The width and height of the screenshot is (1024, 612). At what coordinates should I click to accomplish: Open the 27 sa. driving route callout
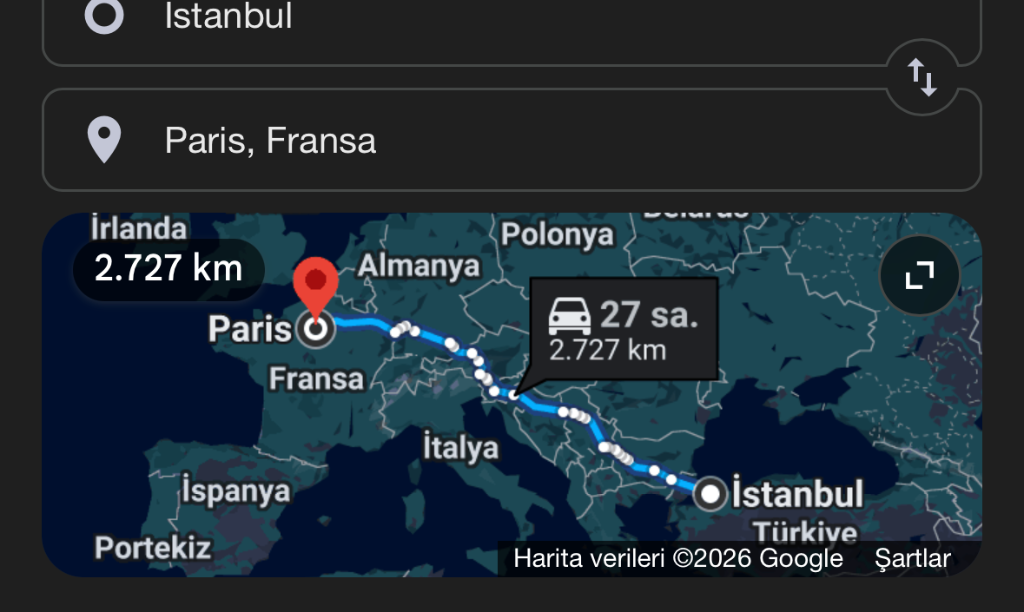pos(623,329)
